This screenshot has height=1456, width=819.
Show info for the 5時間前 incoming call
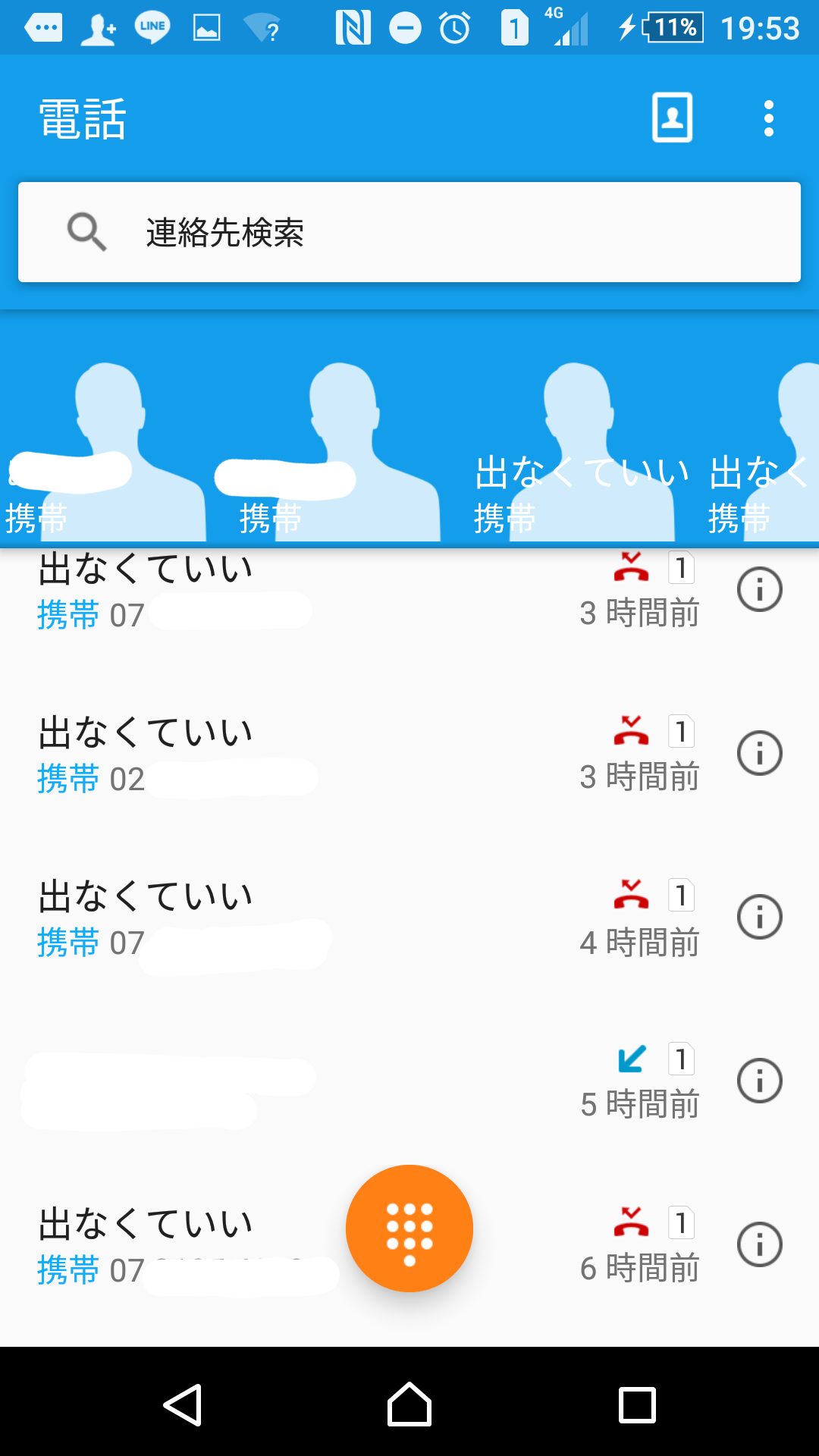pos(759,1081)
